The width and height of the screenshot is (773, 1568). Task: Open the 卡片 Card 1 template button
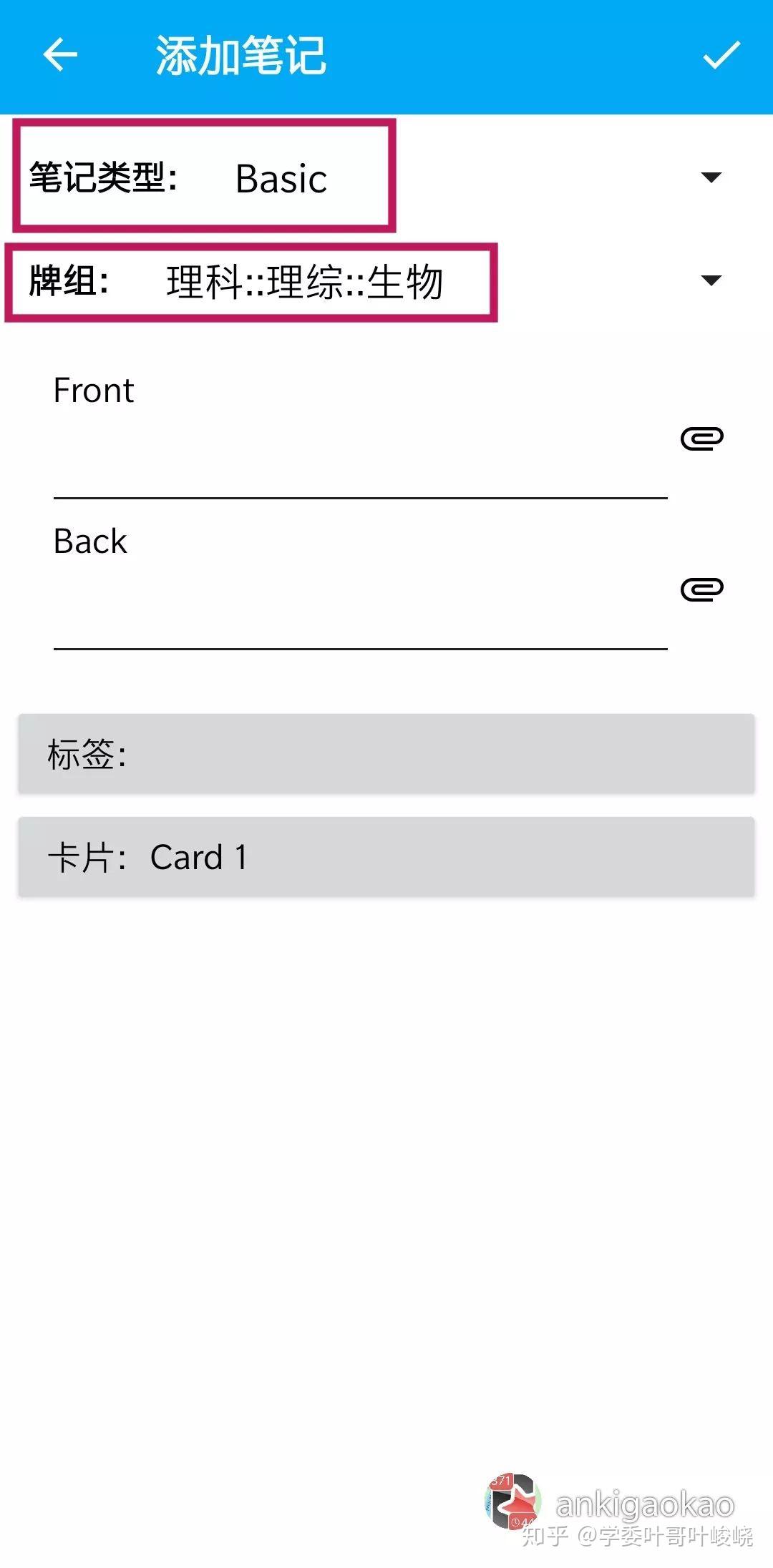pyautogui.click(x=386, y=857)
